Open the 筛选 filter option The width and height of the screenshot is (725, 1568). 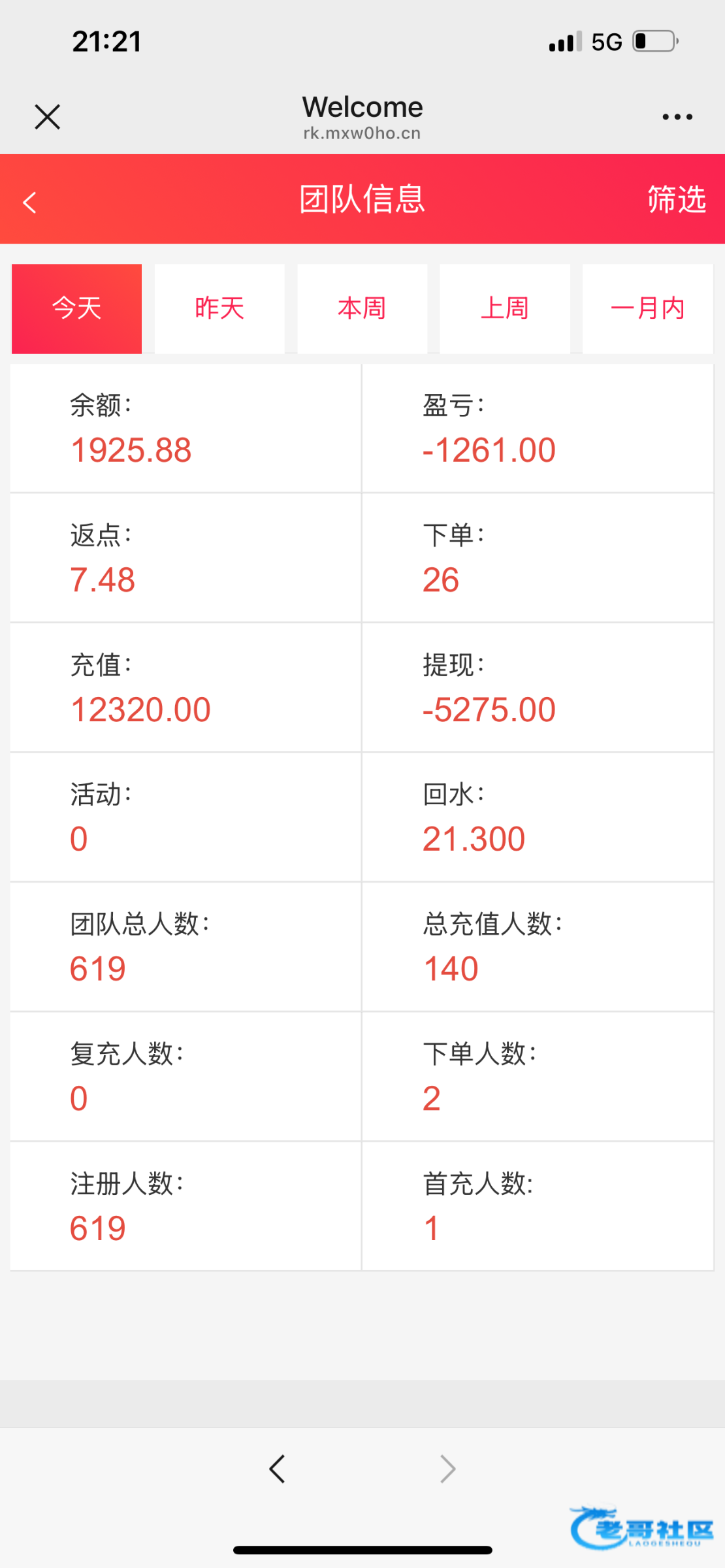point(676,199)
